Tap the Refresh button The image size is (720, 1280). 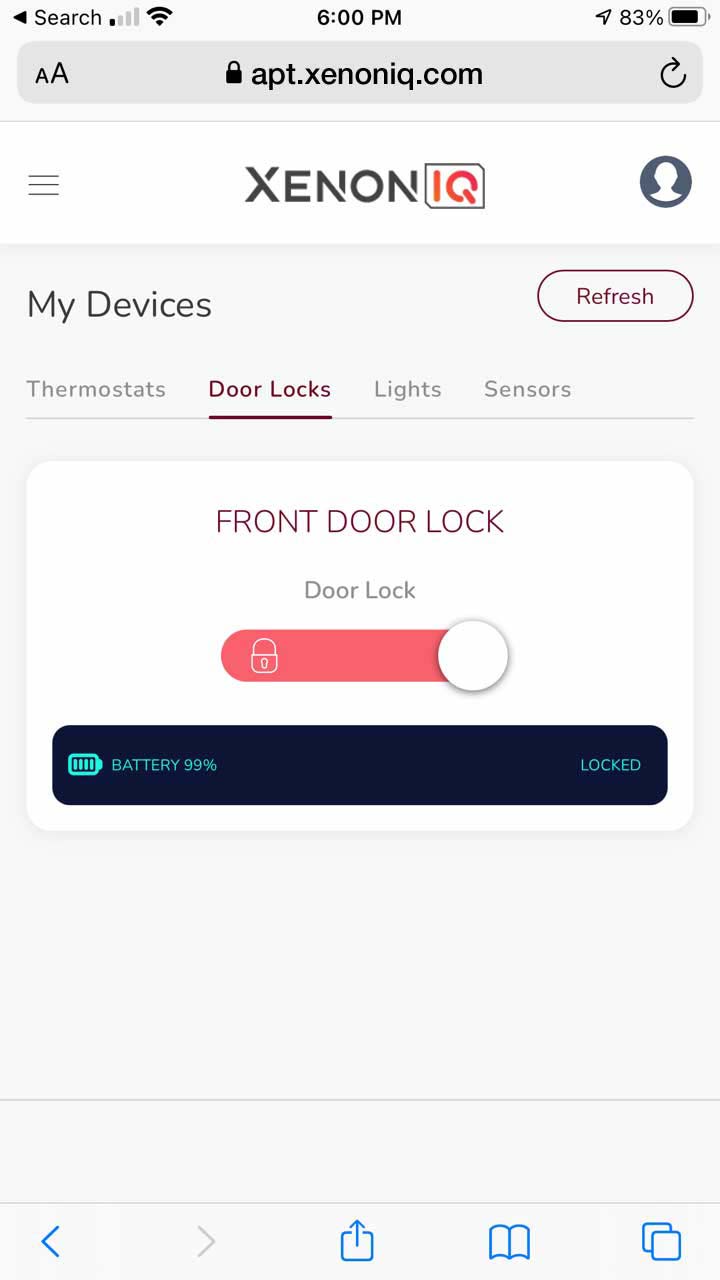pos(615,296)
